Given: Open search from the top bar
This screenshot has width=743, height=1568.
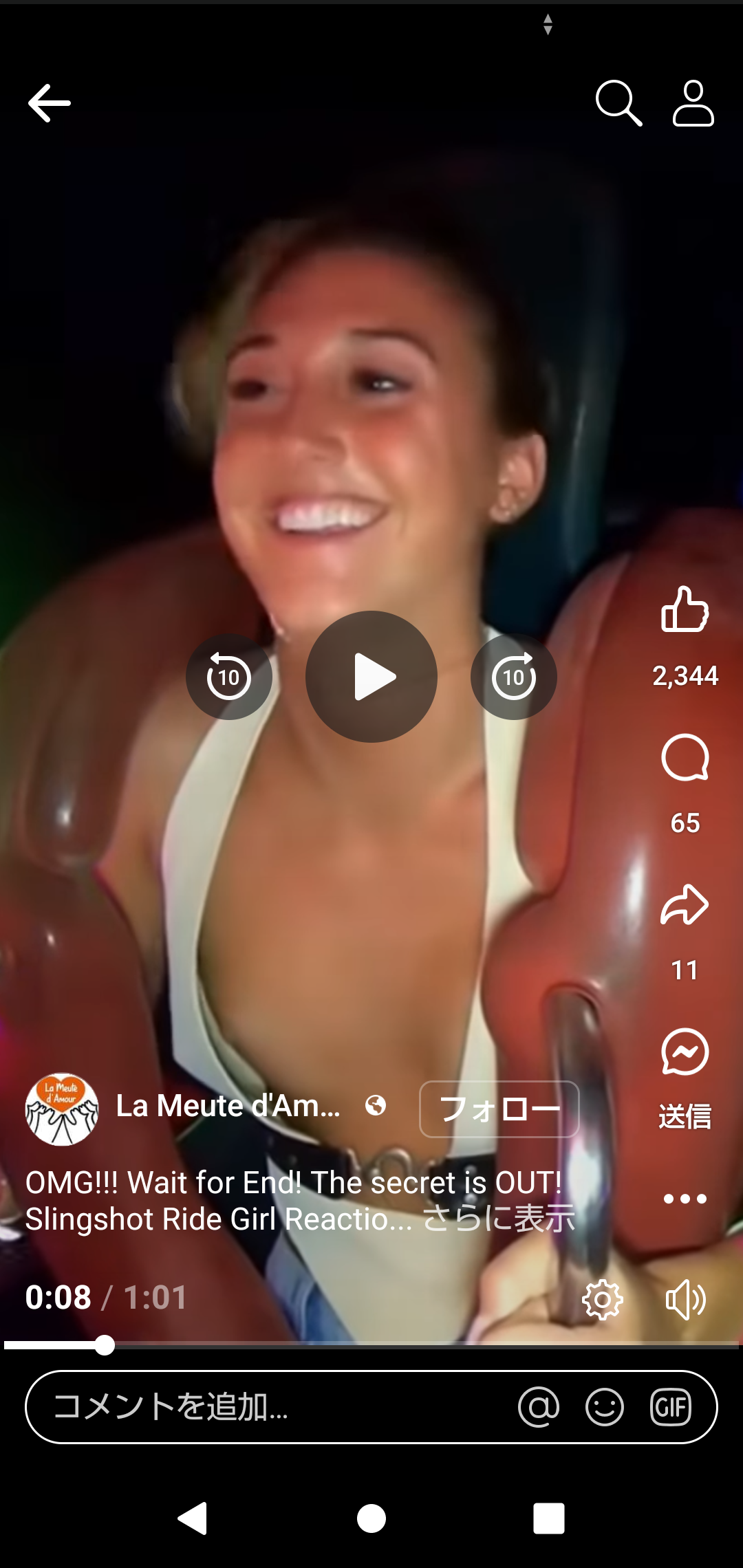Looking at the screenshot, I should pos(618,103).
